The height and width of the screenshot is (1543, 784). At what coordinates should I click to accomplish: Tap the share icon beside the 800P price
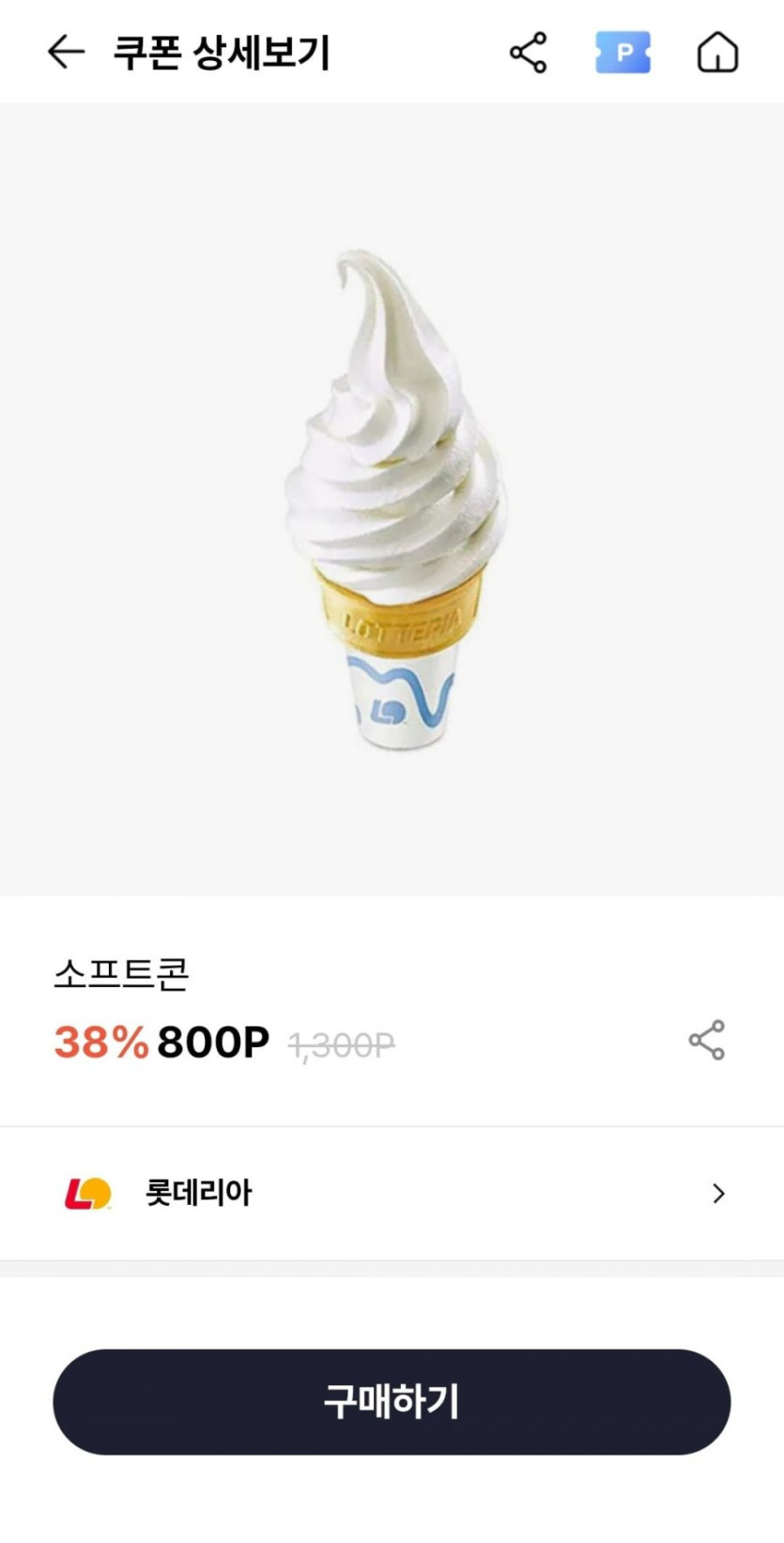(x=706, y=1041)
